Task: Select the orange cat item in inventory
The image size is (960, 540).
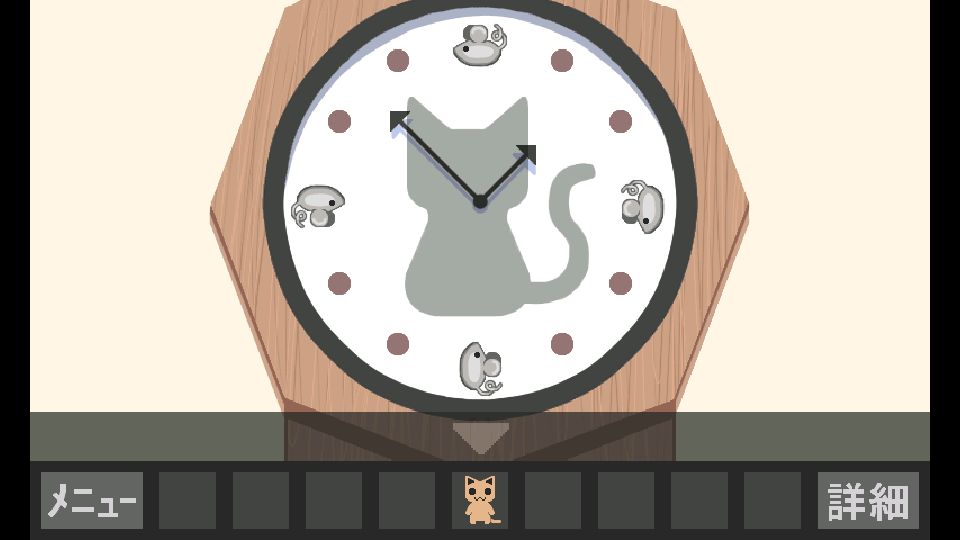Action: [480, 500]
